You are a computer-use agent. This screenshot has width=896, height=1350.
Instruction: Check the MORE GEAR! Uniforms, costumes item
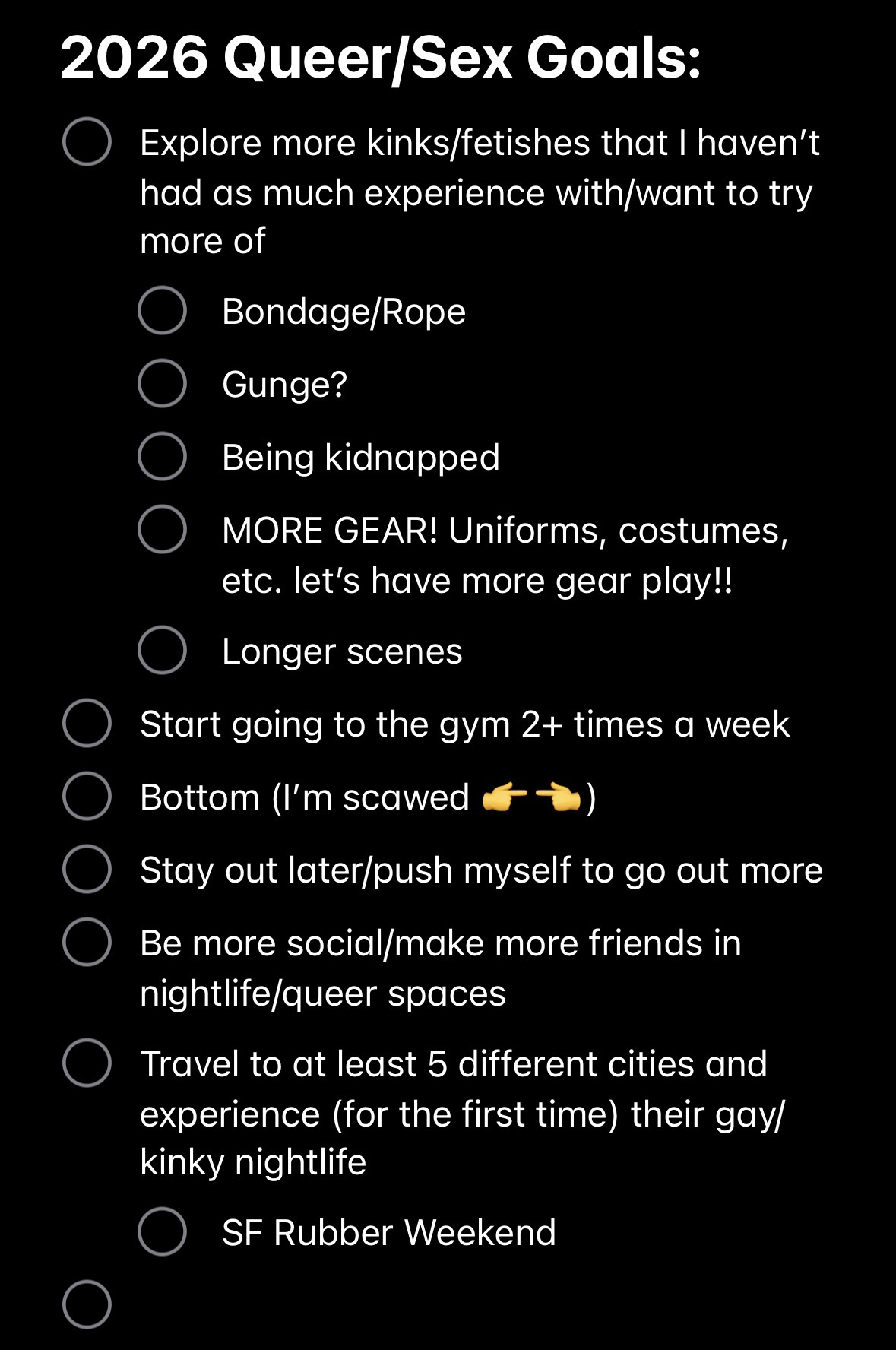[162, 530]
